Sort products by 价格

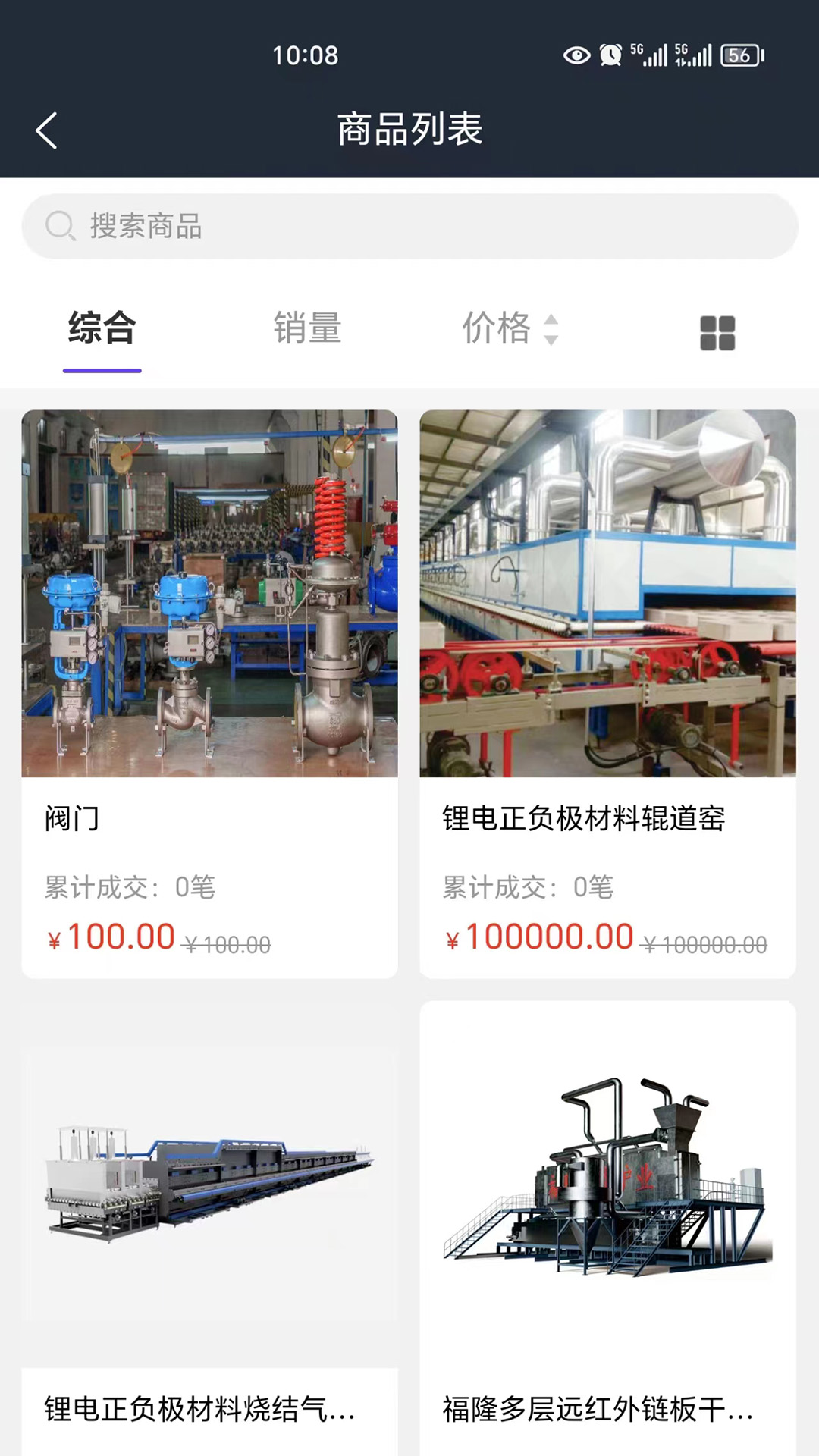point(510,329)
